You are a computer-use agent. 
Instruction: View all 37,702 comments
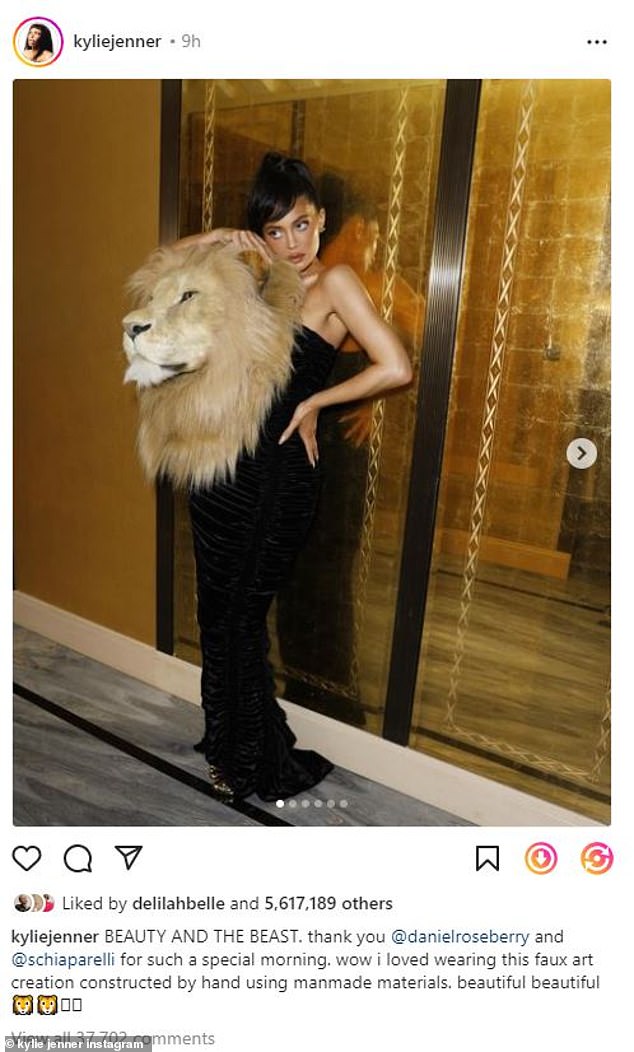coord(112,1037)
